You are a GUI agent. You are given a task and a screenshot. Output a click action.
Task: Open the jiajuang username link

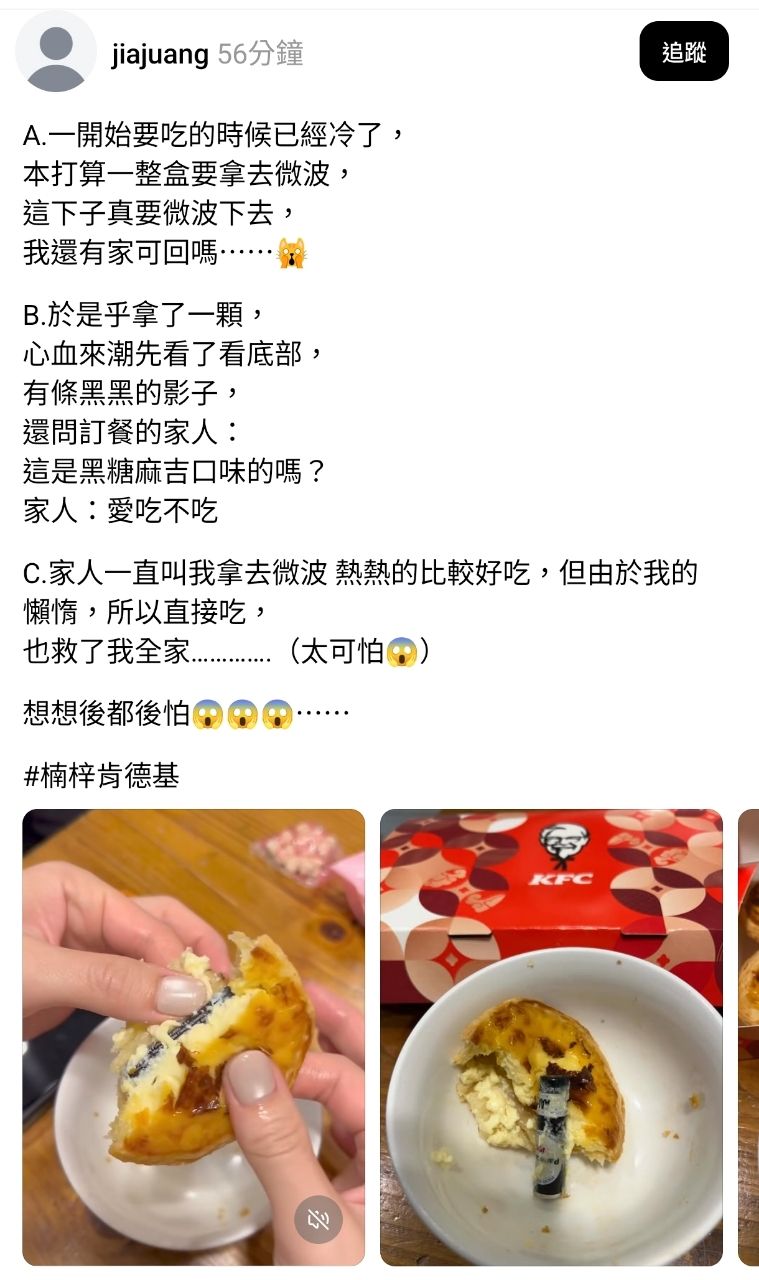(x=160, y=54)
